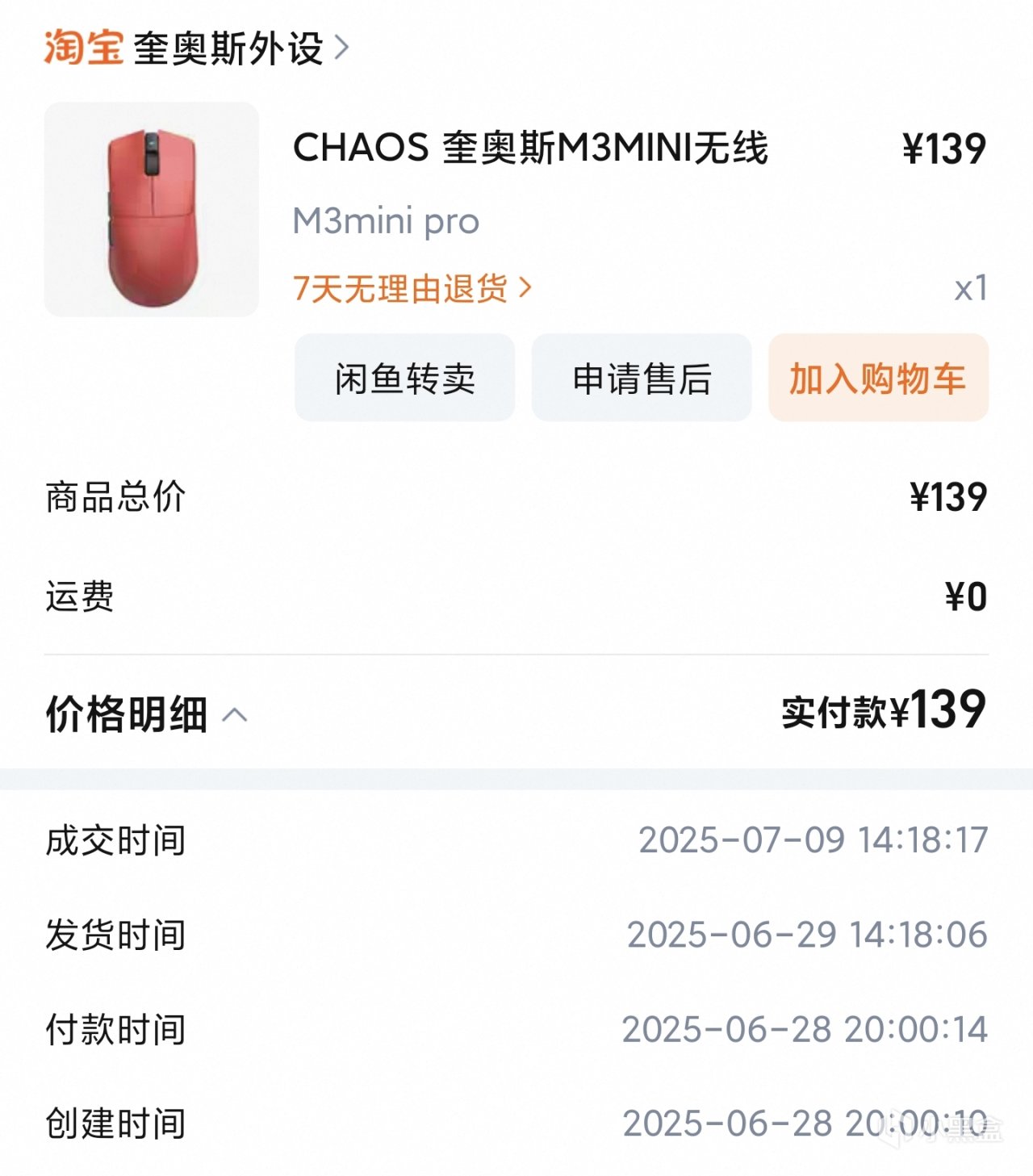Open the red mouse product thumbnail

[152, 210]
